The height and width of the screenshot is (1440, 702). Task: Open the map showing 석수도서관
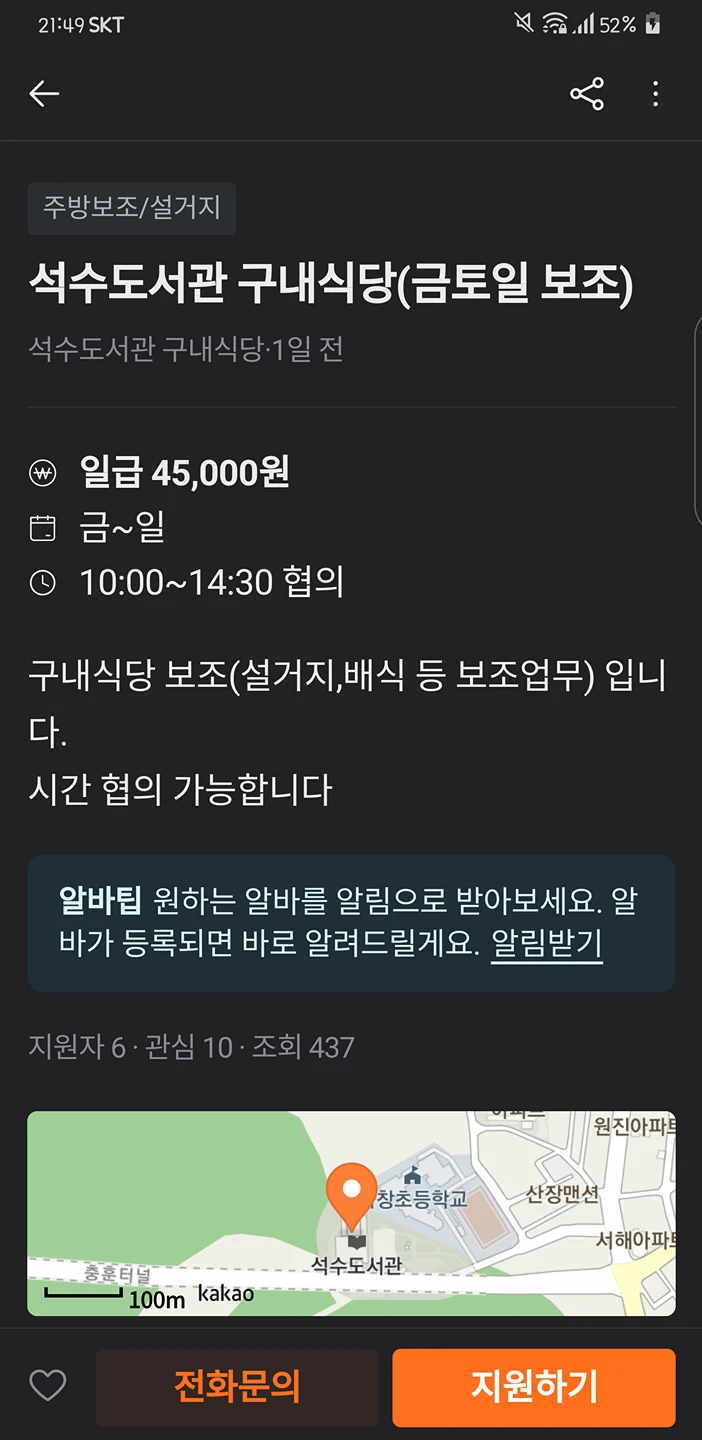tap(351, 1213)
